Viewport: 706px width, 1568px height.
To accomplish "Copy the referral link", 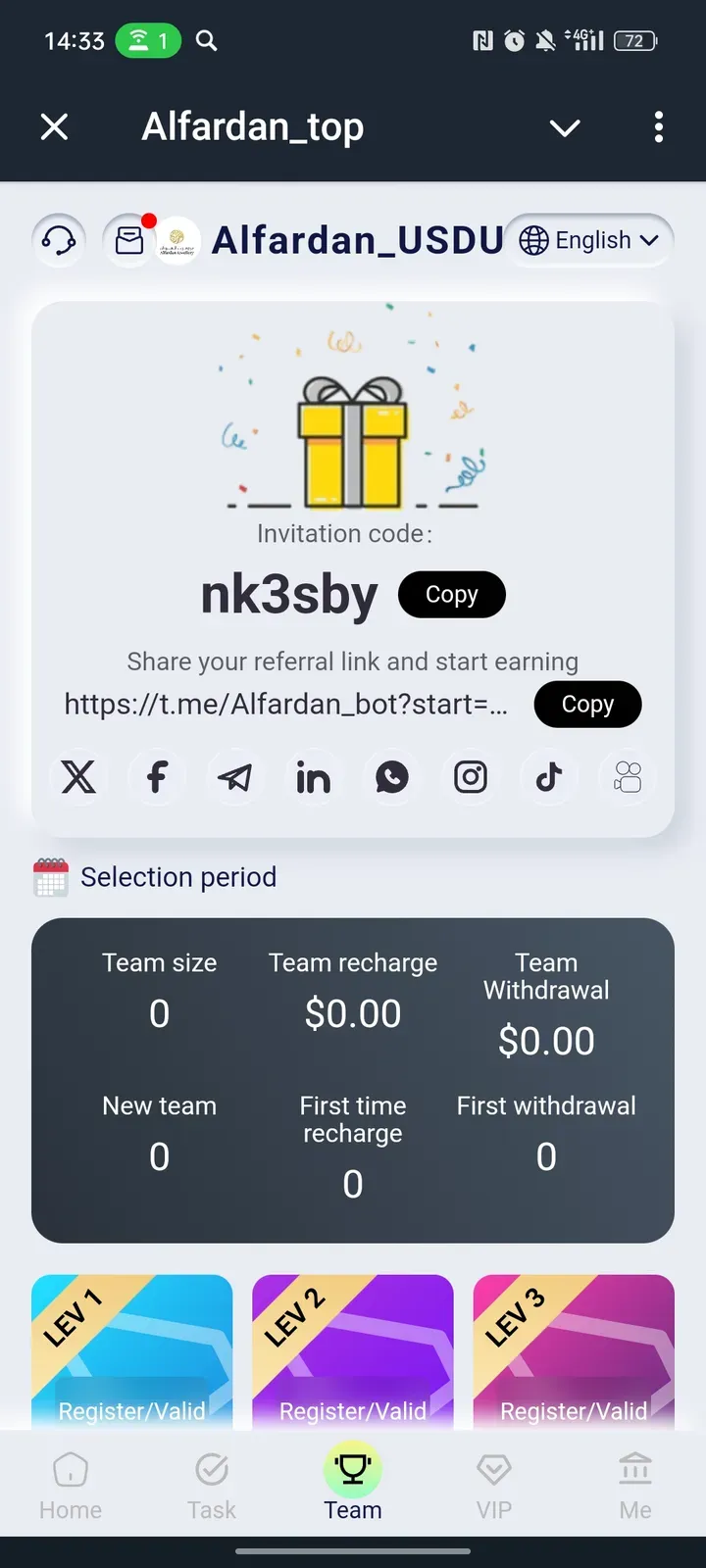I will pyautogui.click(x=587, y=705).
